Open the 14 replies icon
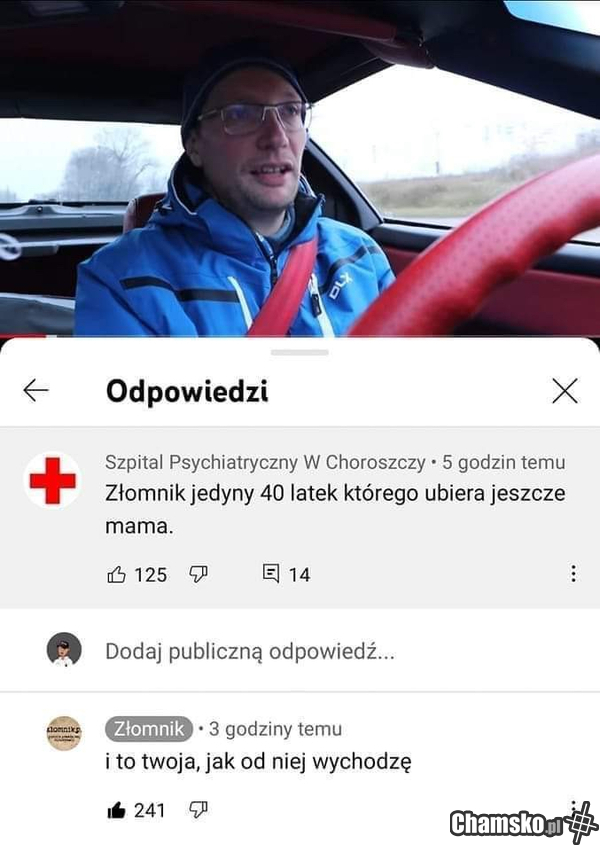The height and width of the screenshot is (851, 600). 271,573
